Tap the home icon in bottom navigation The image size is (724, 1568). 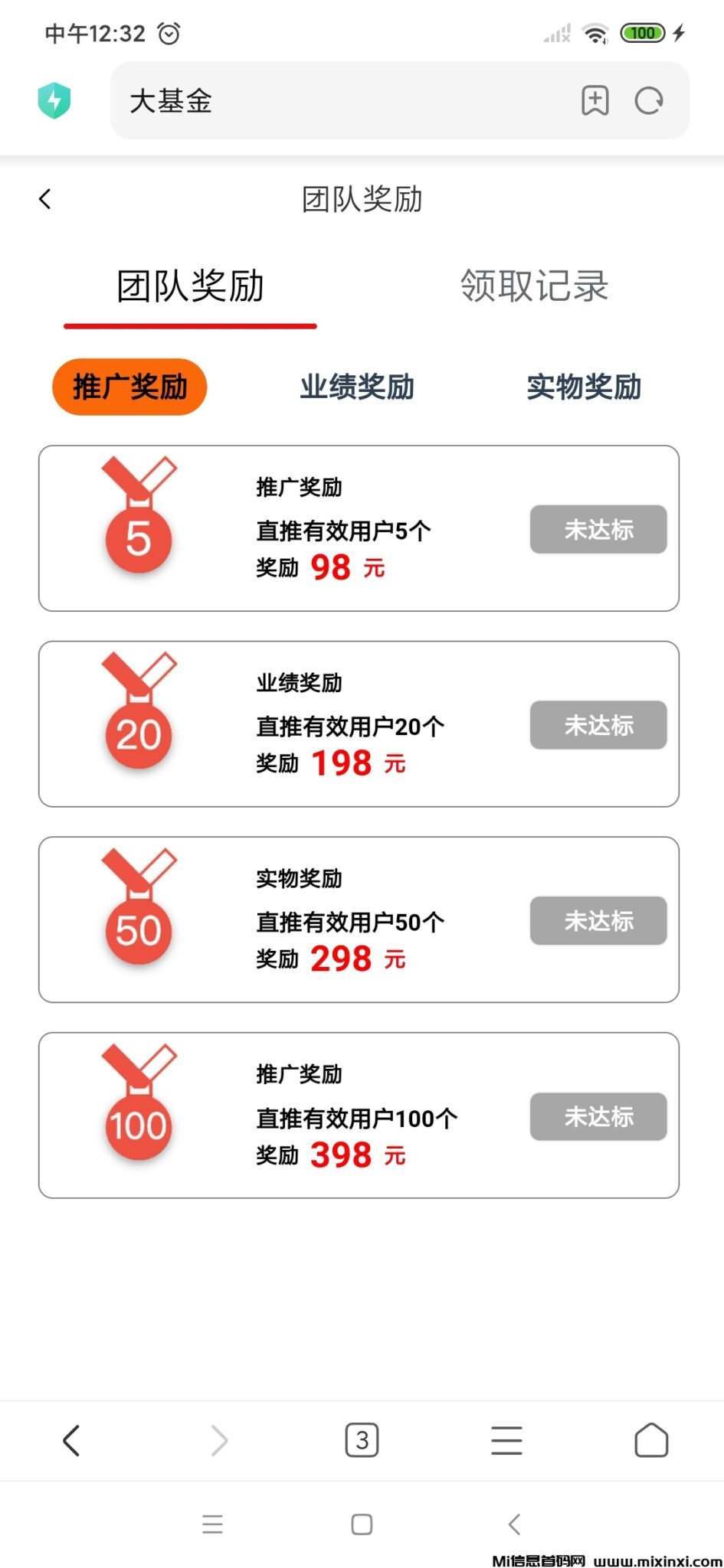(x=650, y=1439)
